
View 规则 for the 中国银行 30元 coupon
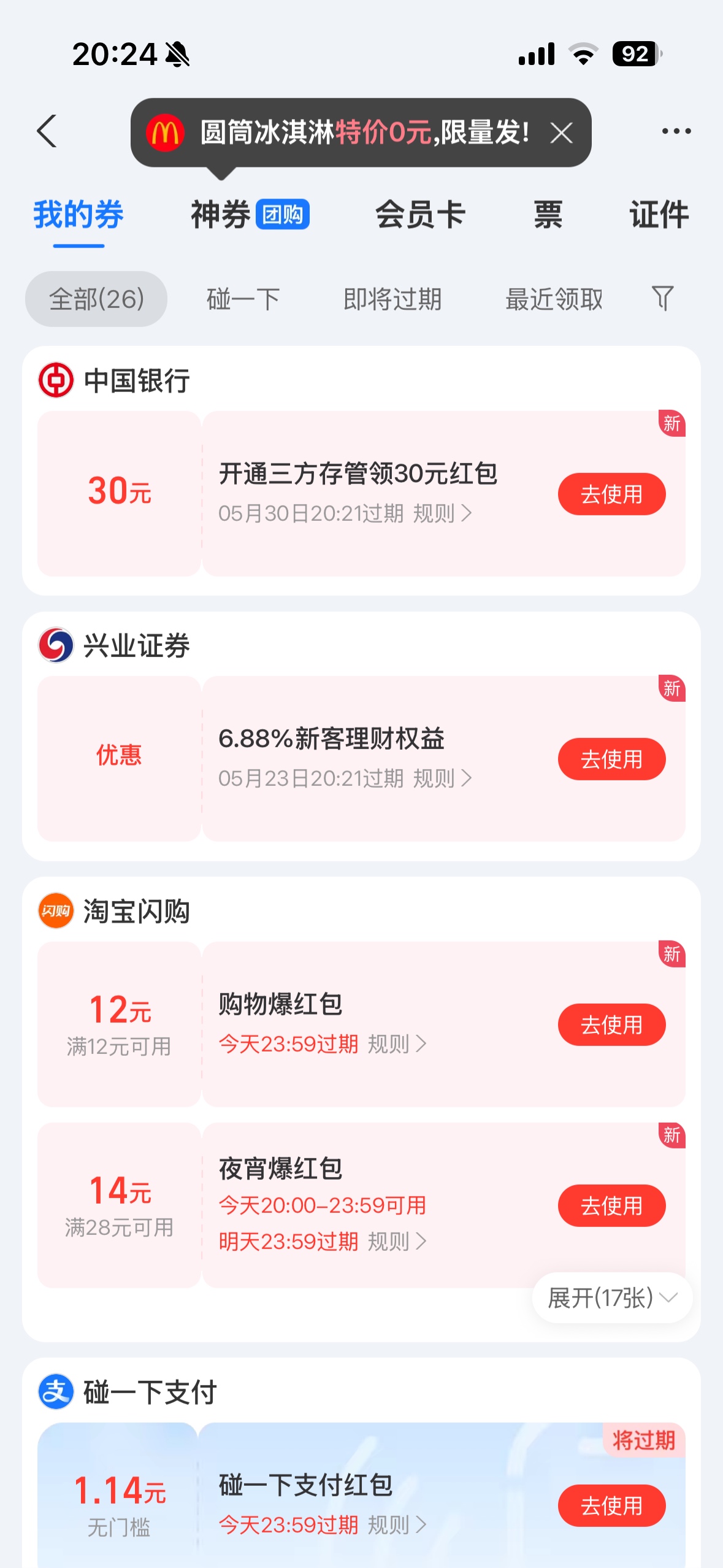click(x=442, y=513)
